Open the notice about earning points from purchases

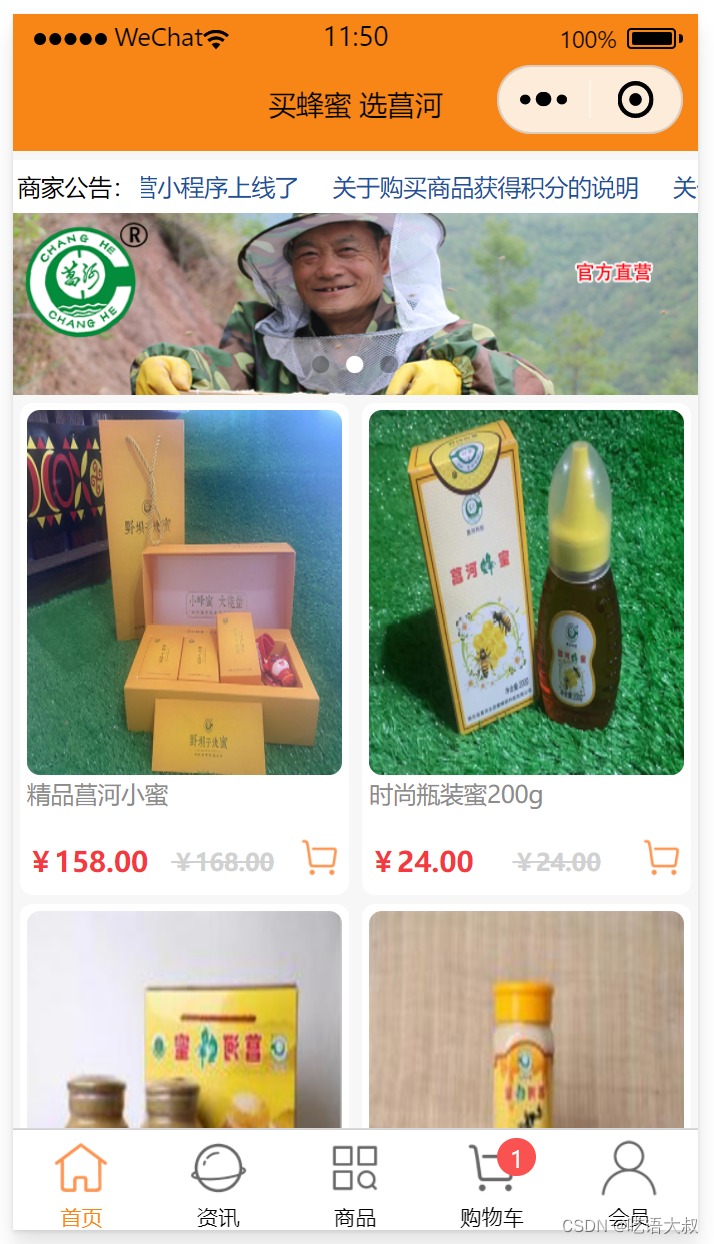[485, 188]
